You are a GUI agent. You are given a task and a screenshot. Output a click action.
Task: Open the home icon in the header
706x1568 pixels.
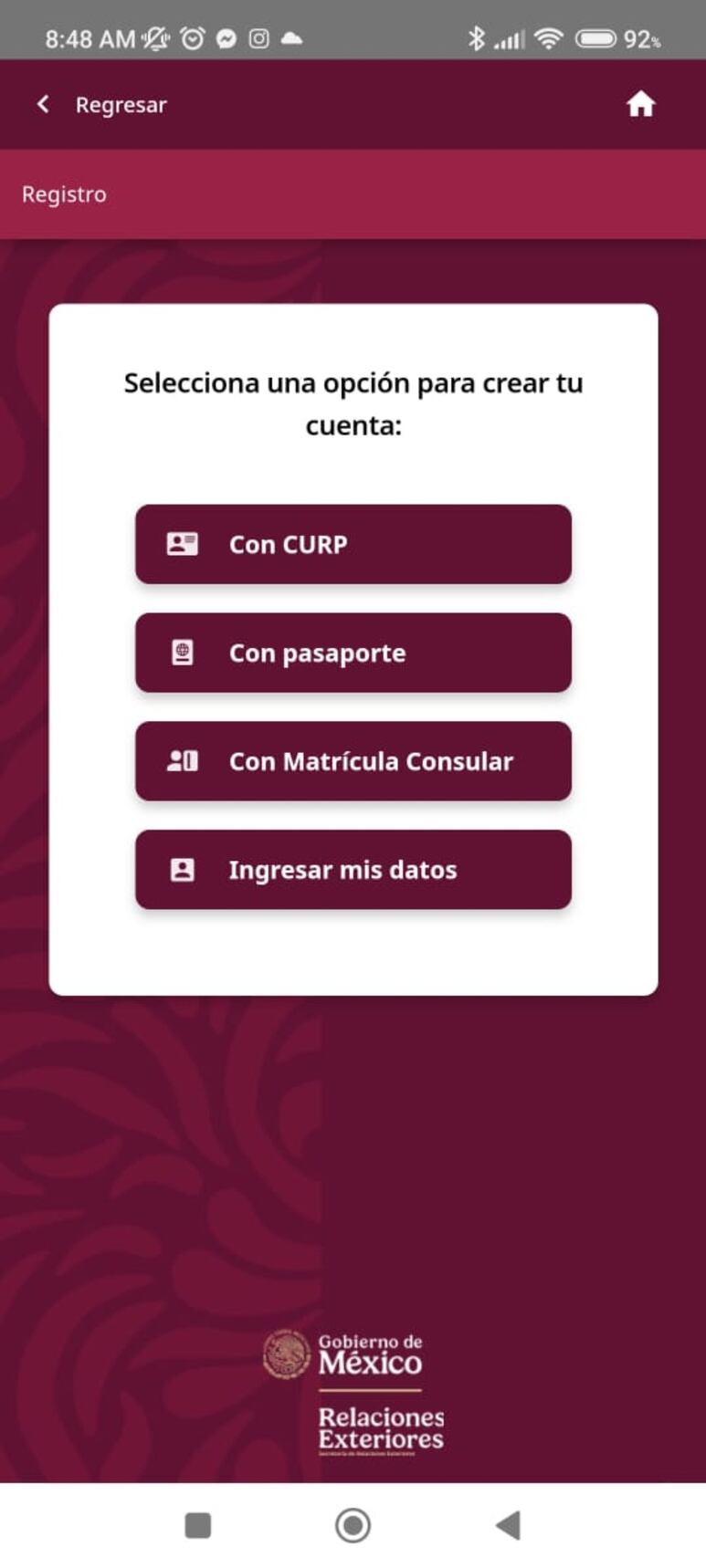(640, 105)
